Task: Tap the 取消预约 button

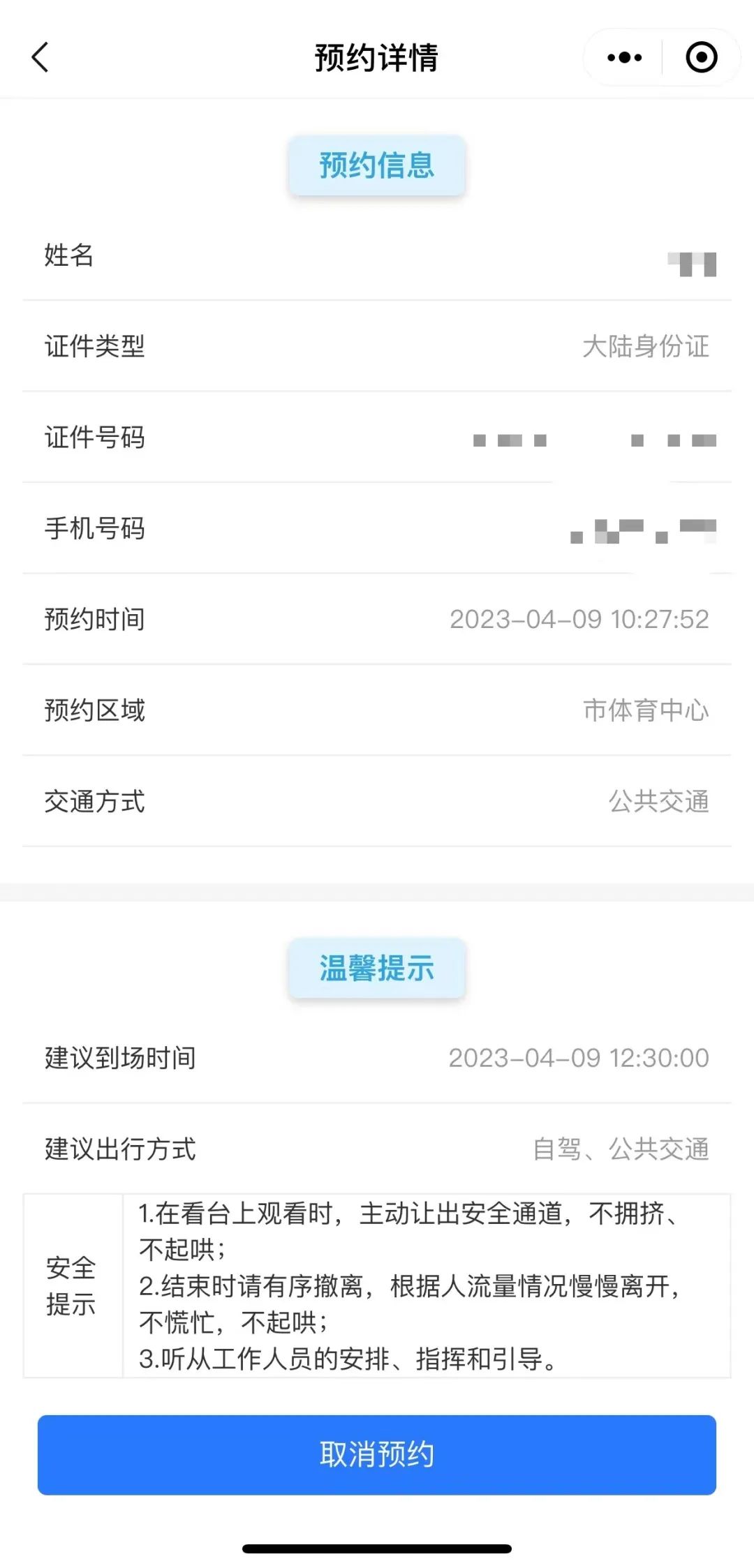Action: (x=377, y=1454)
